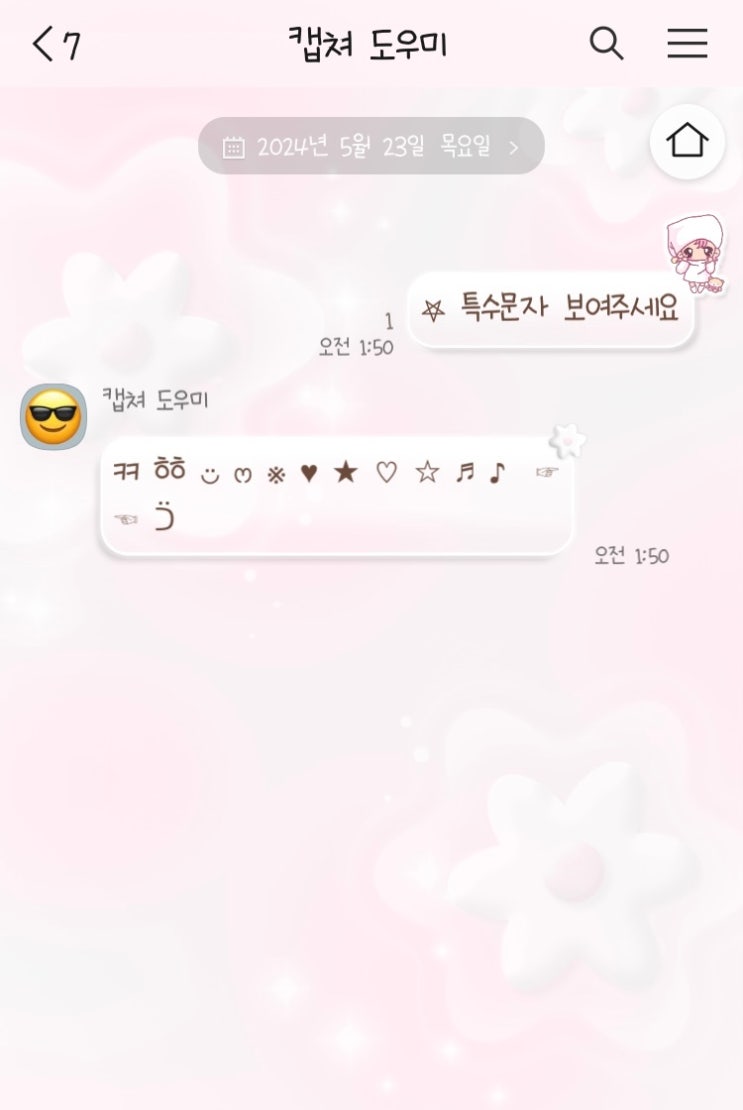Tap the home icon button

[687, 141]
